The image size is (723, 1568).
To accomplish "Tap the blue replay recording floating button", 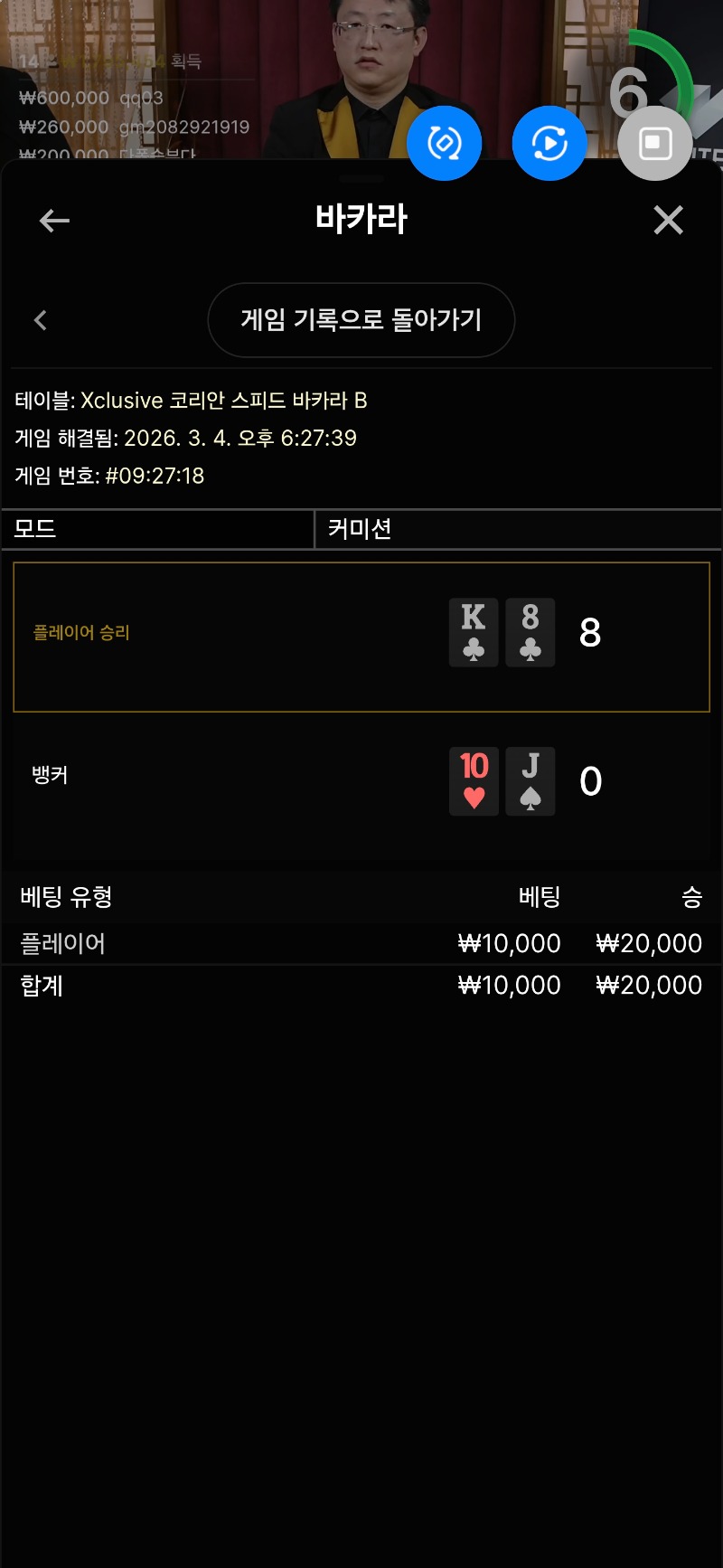I will [549, 143].
